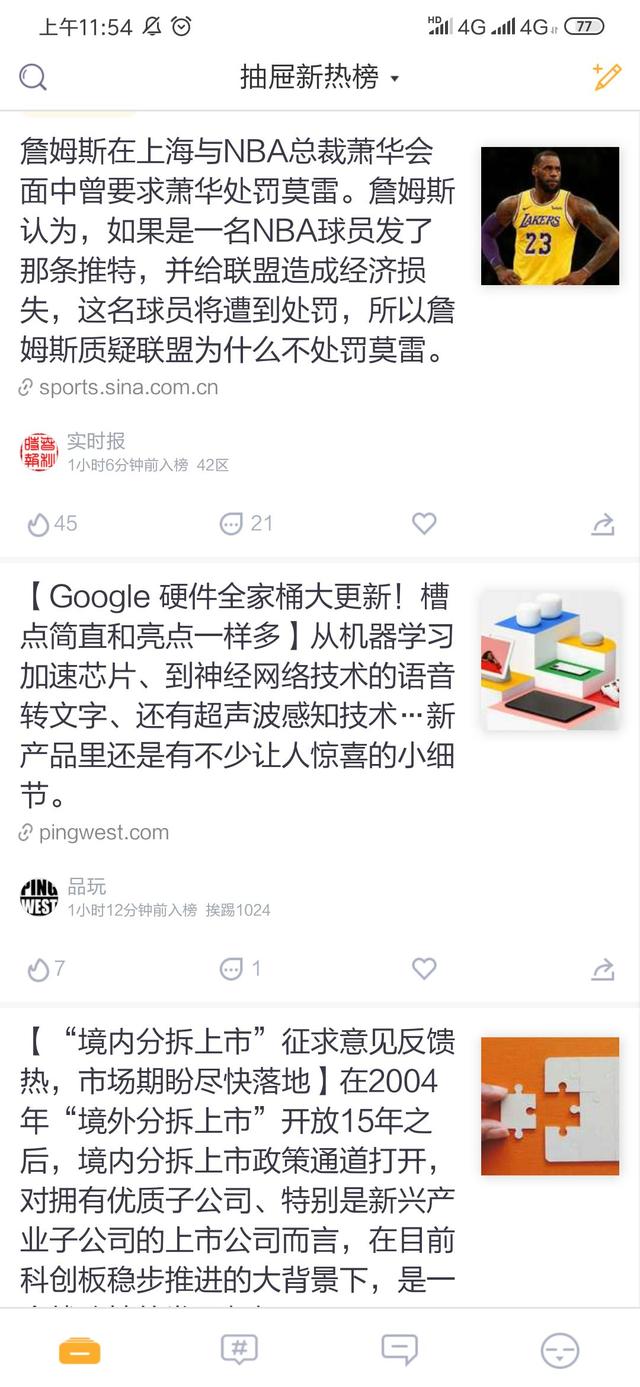This screenshot has width=640, height=1387.
Task: Upvote the 詹姆斯 post with 45 likes
Action: coord(52,523)
